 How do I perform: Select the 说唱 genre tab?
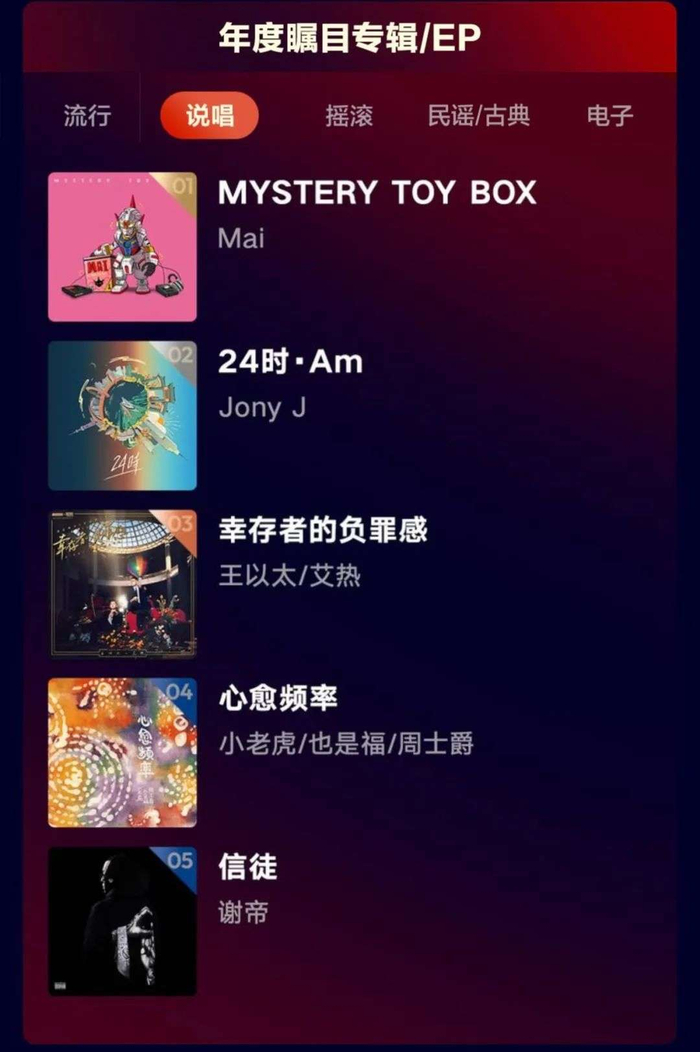point(209,116)
